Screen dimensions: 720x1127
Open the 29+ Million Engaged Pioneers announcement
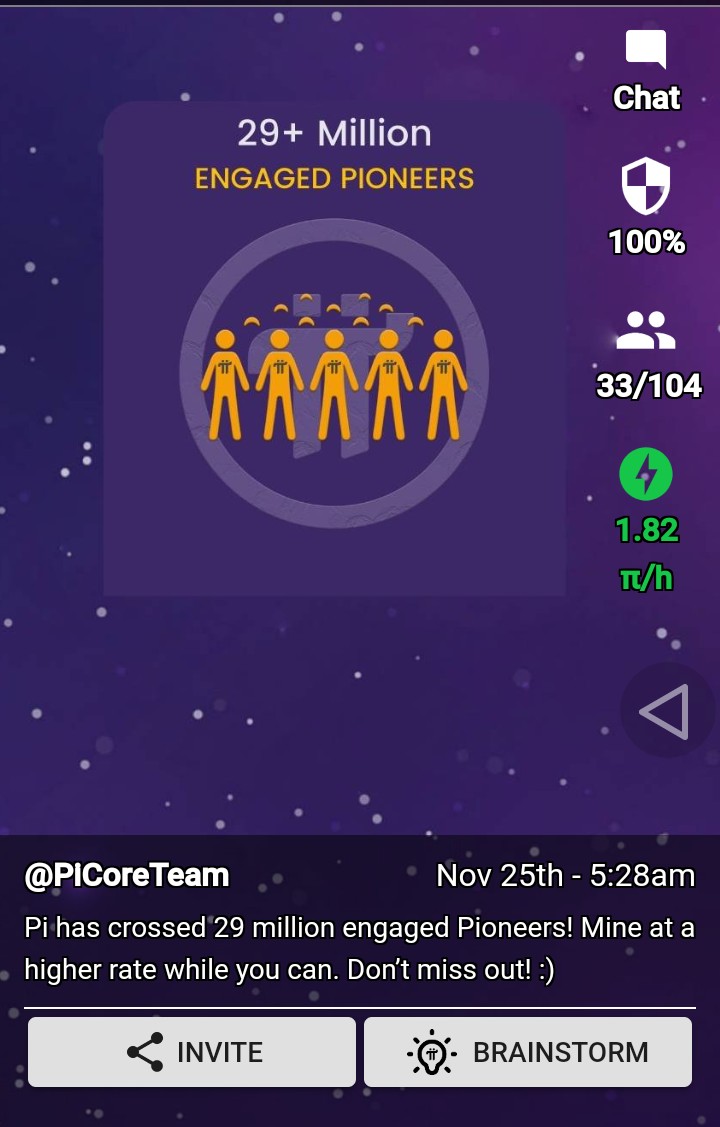334,348
